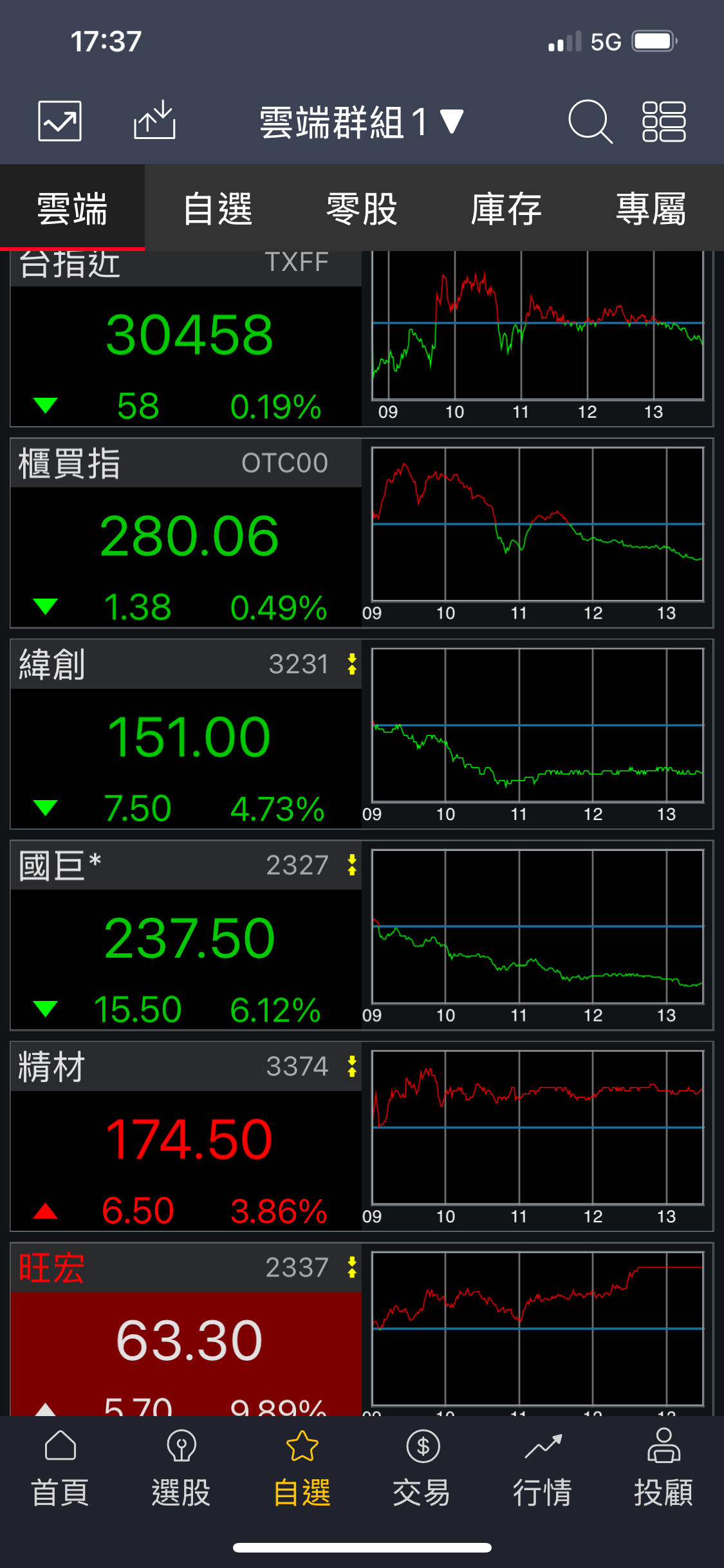Open the 櫃買指 OTC00 quote
The height and width of the screenshot is (1568, 724).
pos(187,534)
